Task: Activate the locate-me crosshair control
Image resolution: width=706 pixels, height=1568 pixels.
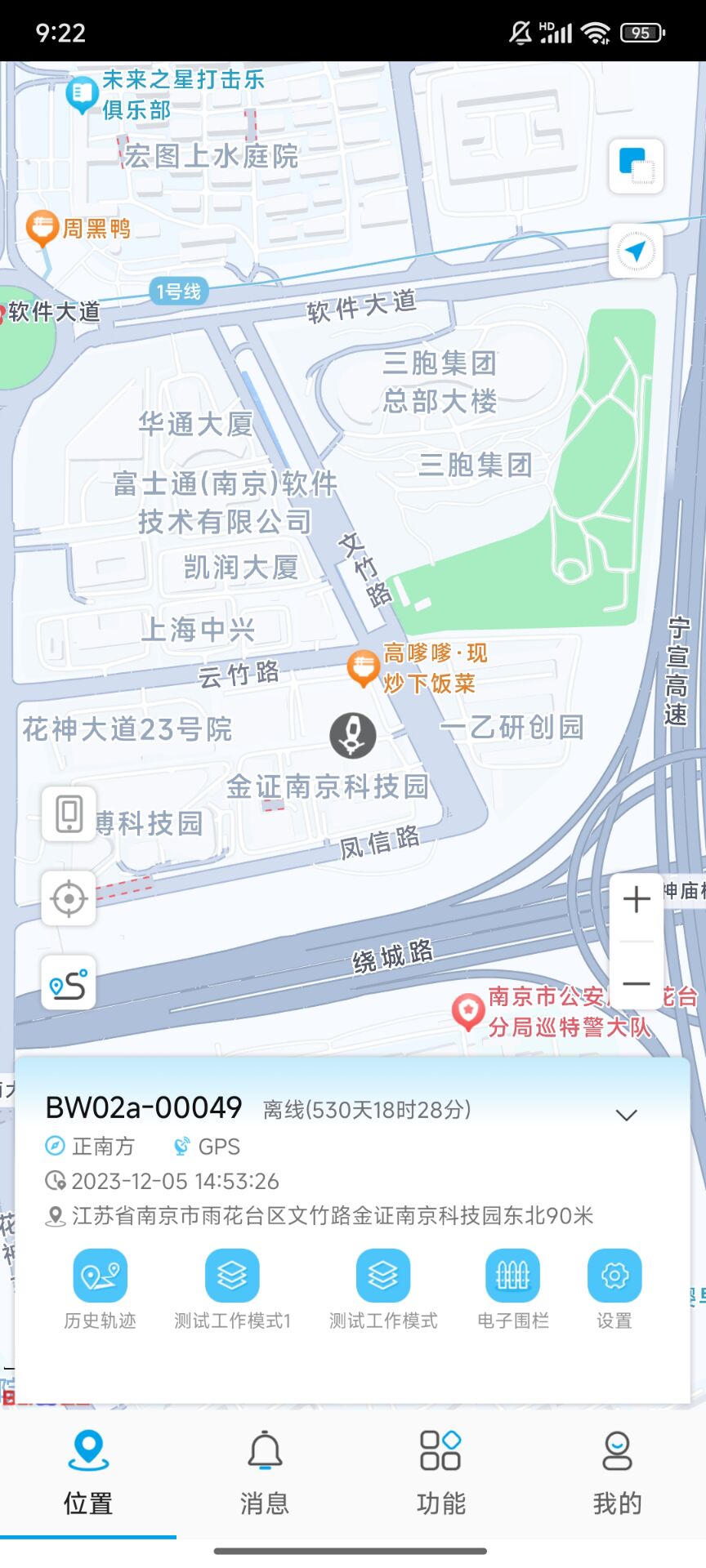Action: [x=68, y=898]
